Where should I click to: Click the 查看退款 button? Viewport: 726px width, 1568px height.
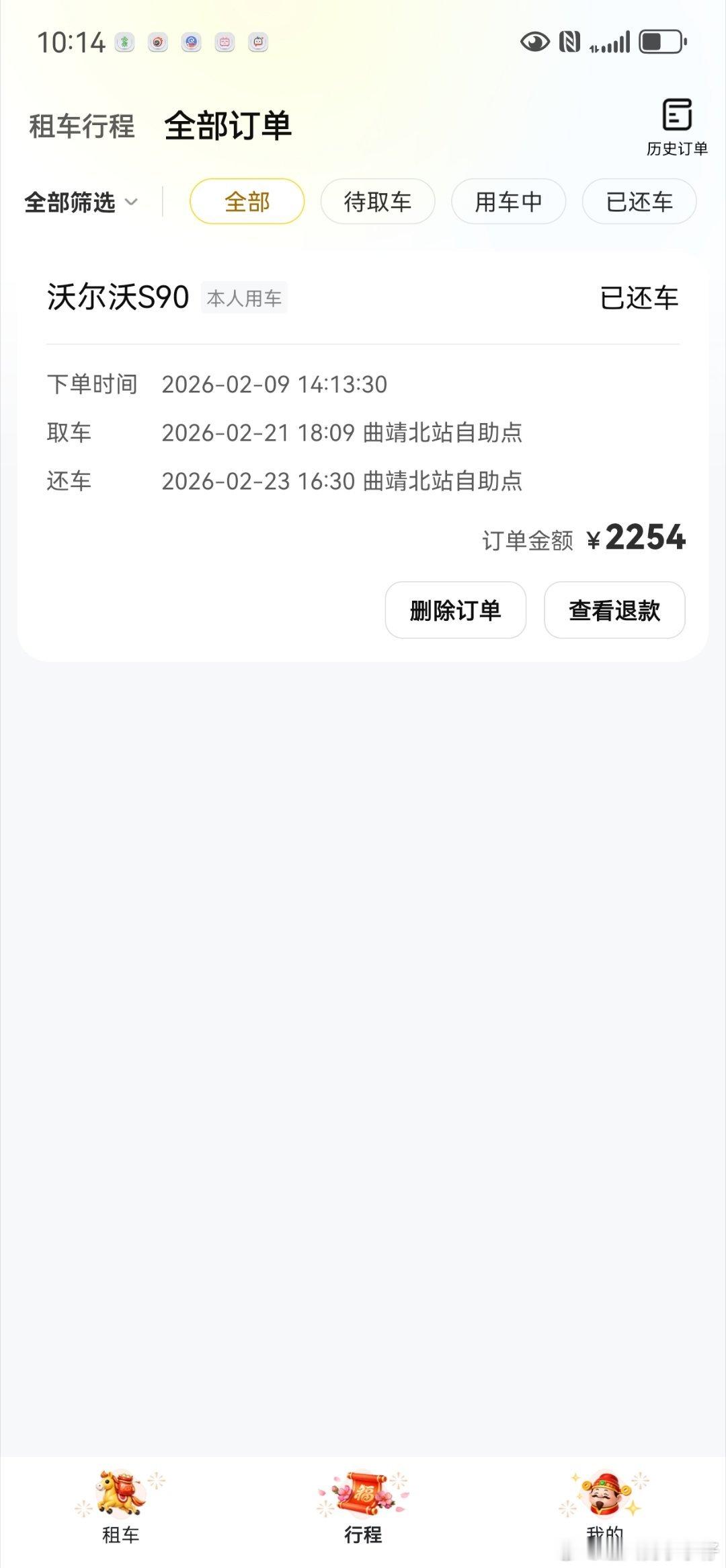click(614, 610)
